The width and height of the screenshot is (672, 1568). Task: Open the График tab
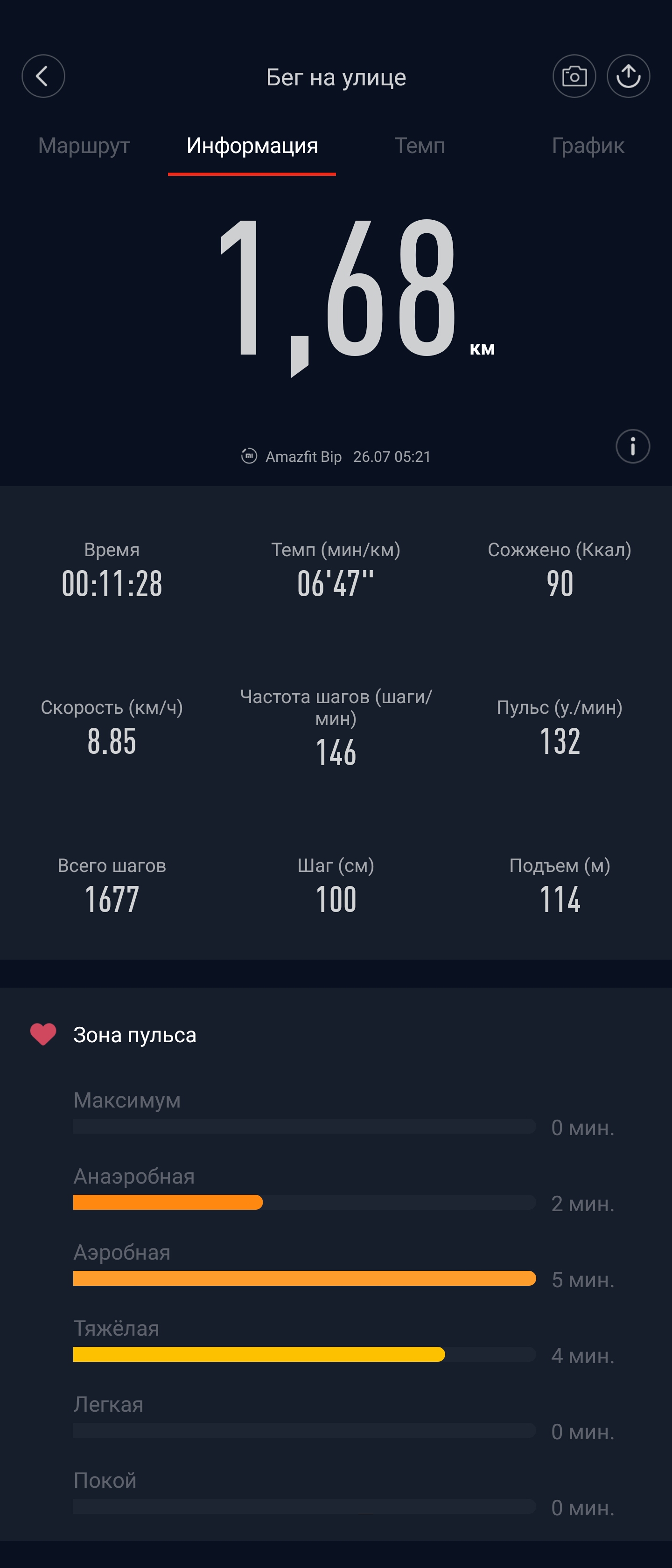pyautogui.click(x=588, y=146)
